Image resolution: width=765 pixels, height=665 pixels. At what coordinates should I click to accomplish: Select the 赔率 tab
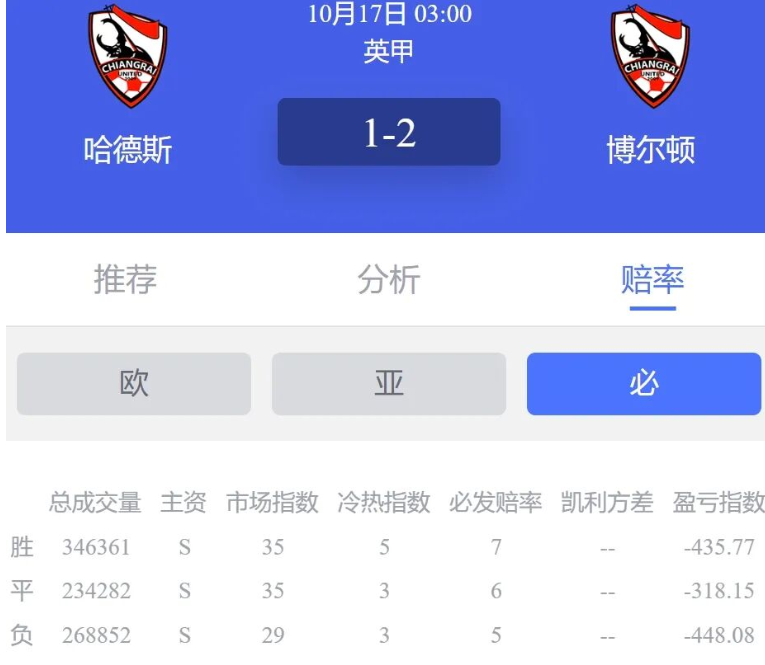(x=652, y=280)
